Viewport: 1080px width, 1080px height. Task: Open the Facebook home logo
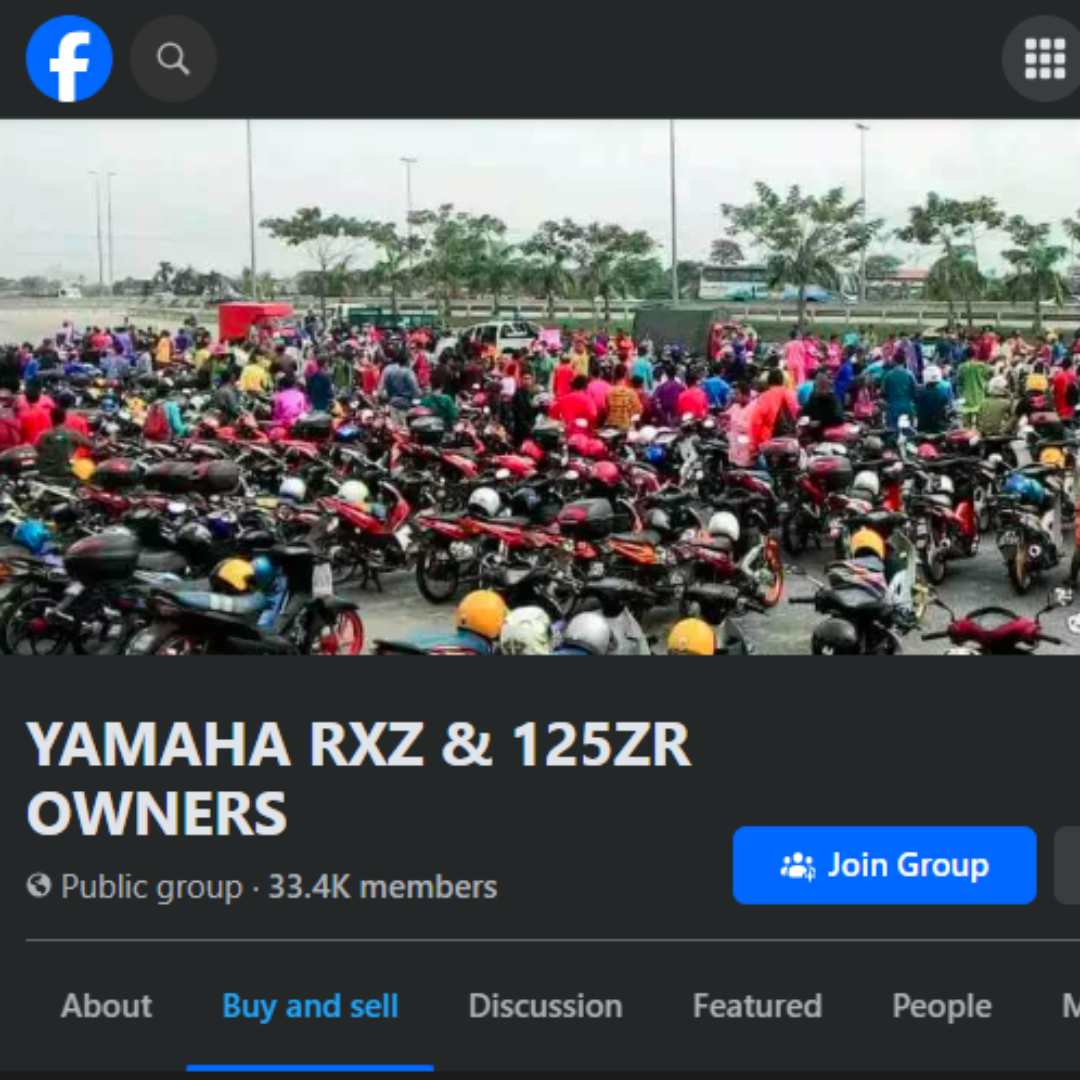[x=69, y=59]
